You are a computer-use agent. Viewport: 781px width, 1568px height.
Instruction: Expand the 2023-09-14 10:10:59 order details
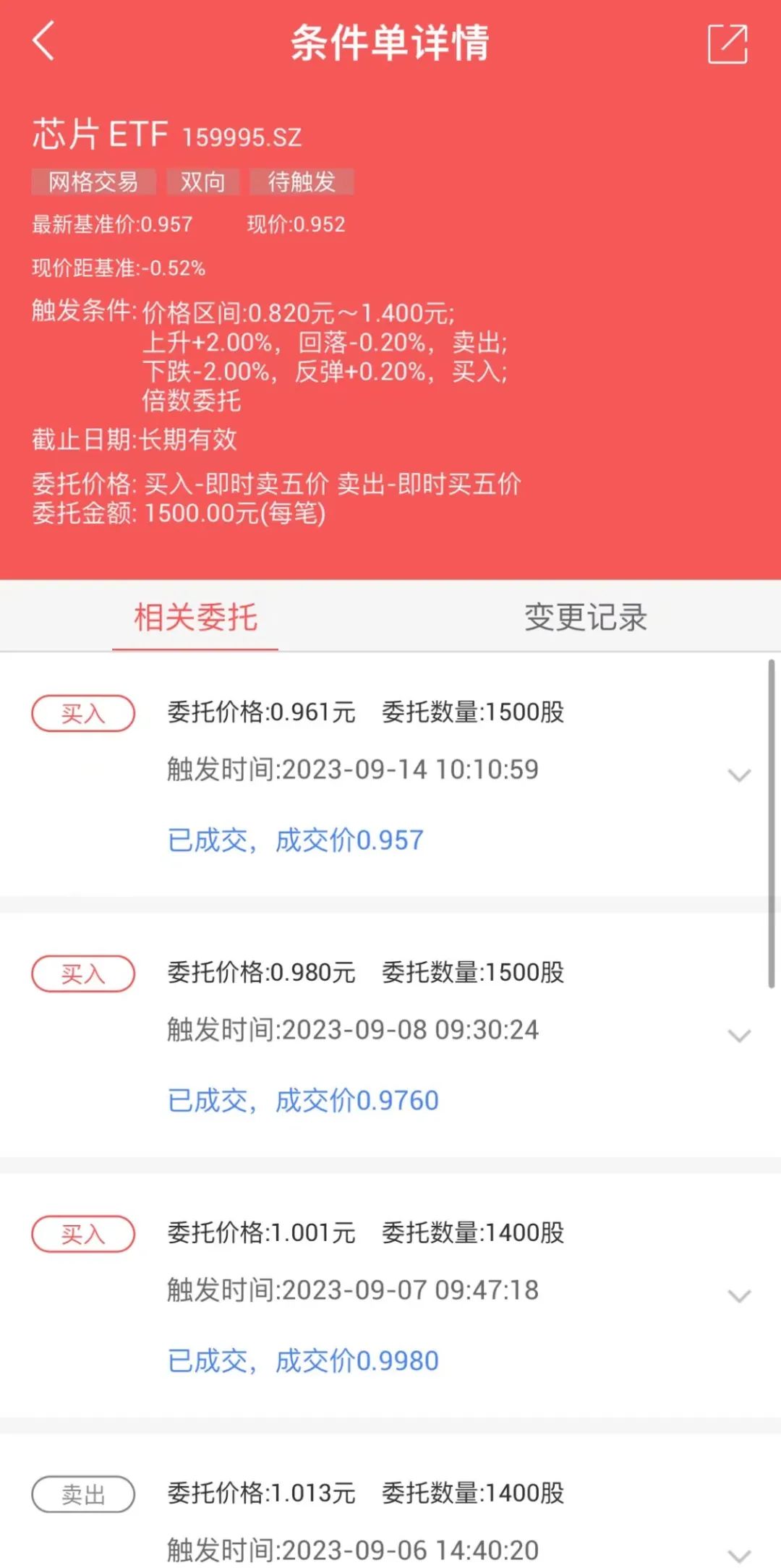point(739,775)
